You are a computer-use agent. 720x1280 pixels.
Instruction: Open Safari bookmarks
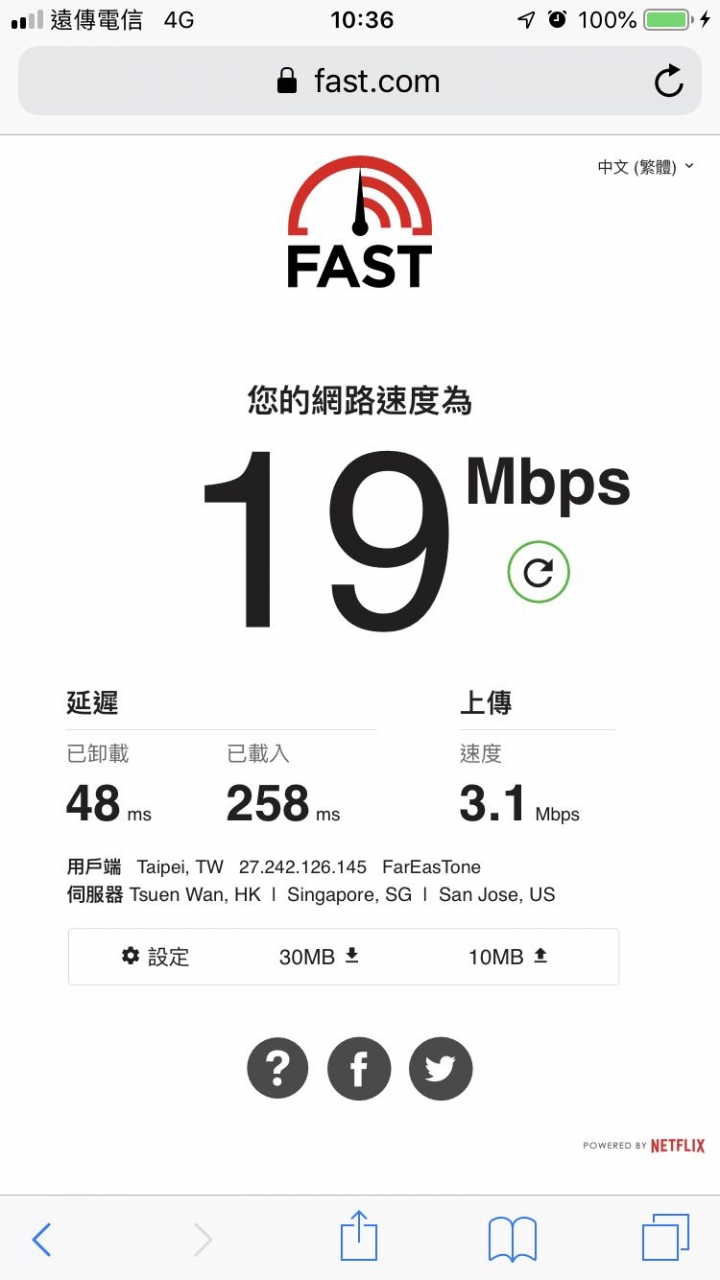pyautogui.click(x=512, y=1240)
